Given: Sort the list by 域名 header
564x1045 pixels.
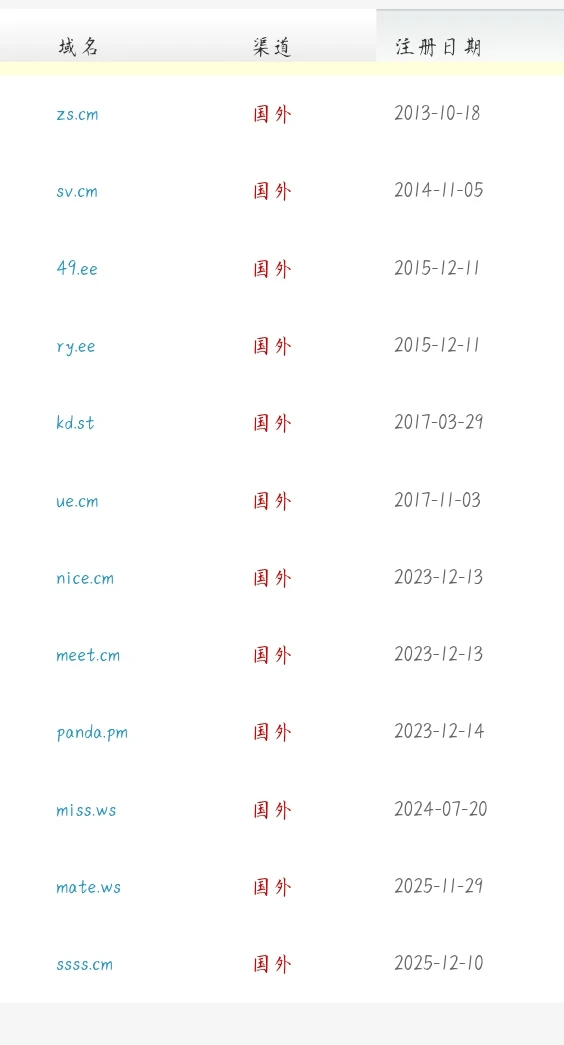Looking at the screenshot, I should tap(79, 47).
